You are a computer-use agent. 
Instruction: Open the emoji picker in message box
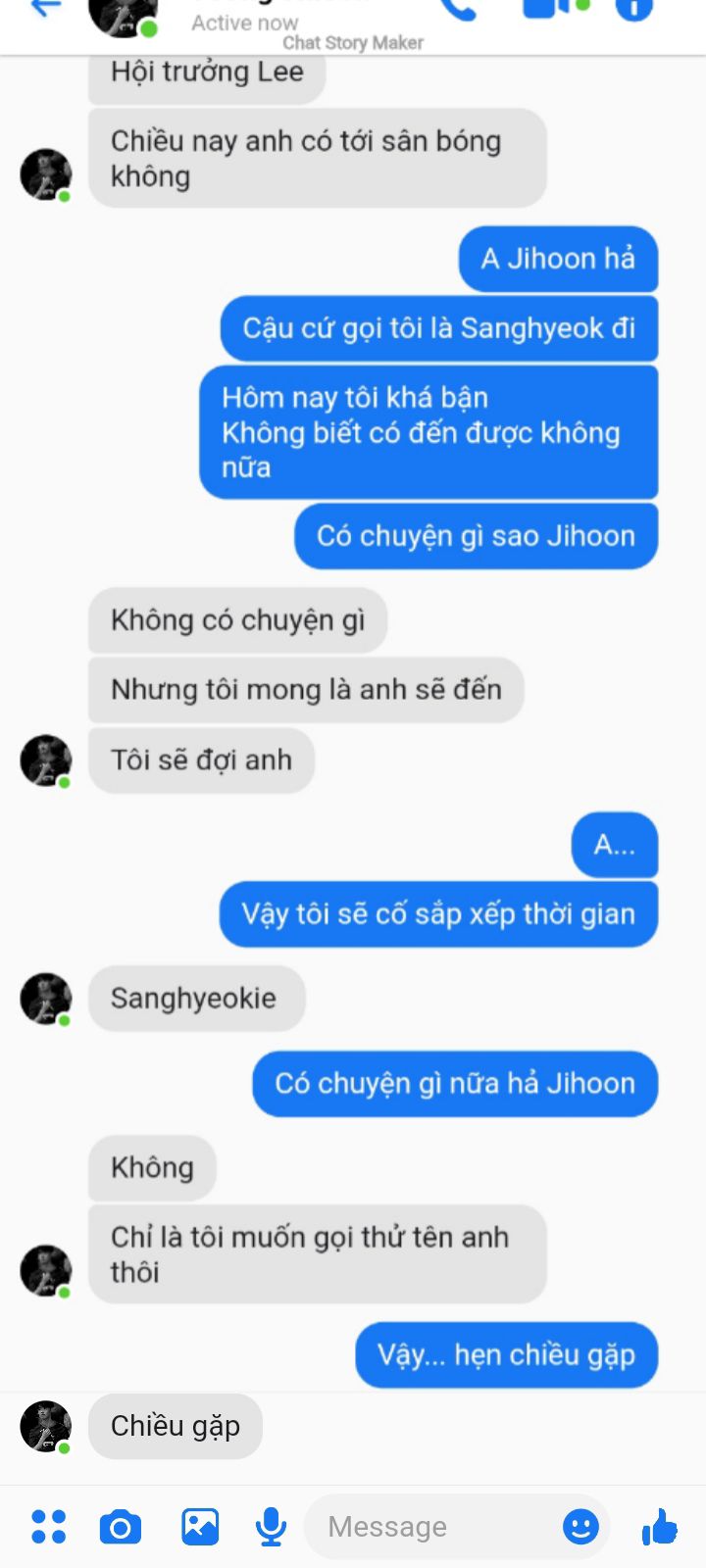pyautogui.click(x=580, y=1526)
